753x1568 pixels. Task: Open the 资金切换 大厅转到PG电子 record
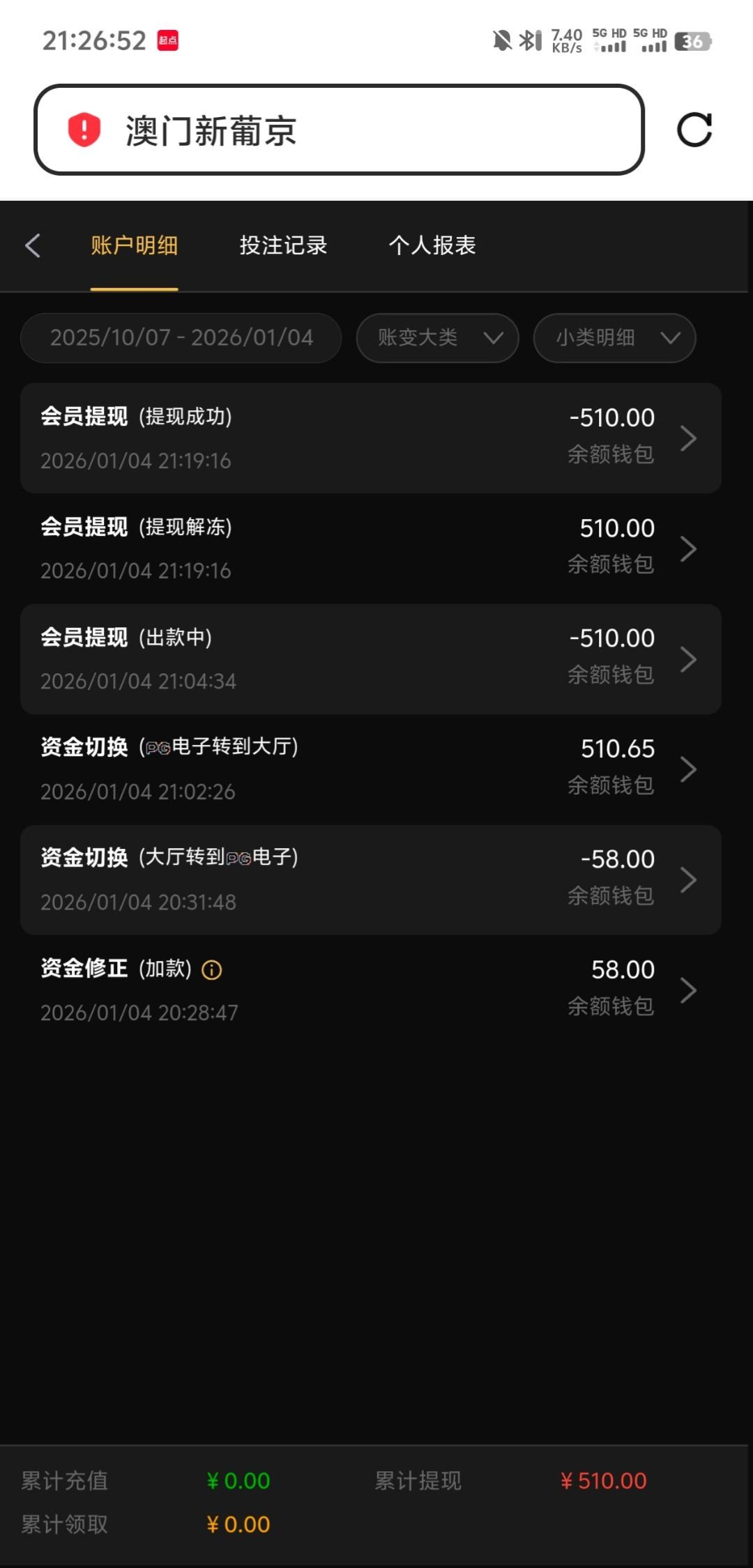coord(371,879)
